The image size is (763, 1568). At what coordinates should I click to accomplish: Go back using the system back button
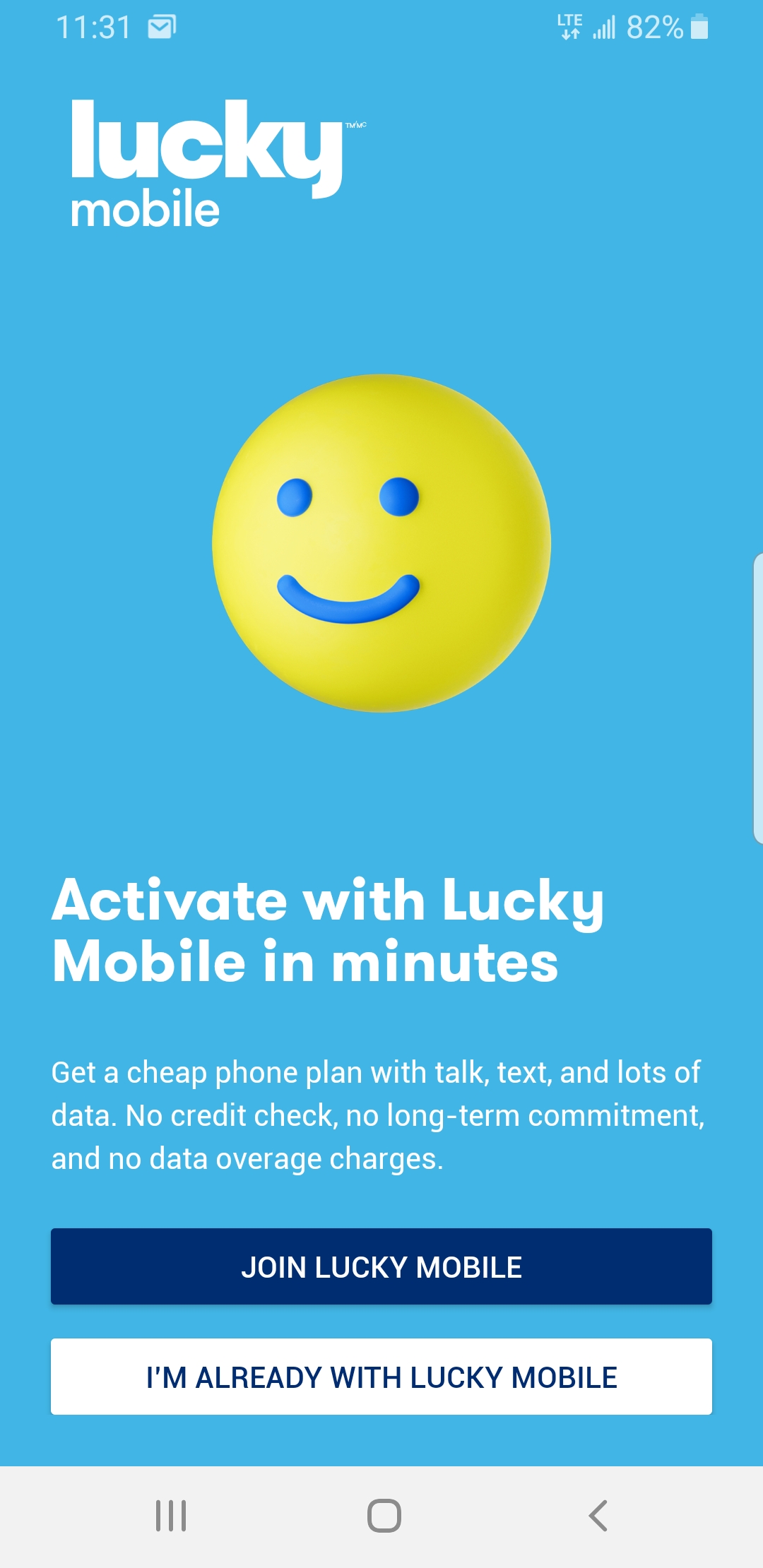click(x=598, y=1516)
